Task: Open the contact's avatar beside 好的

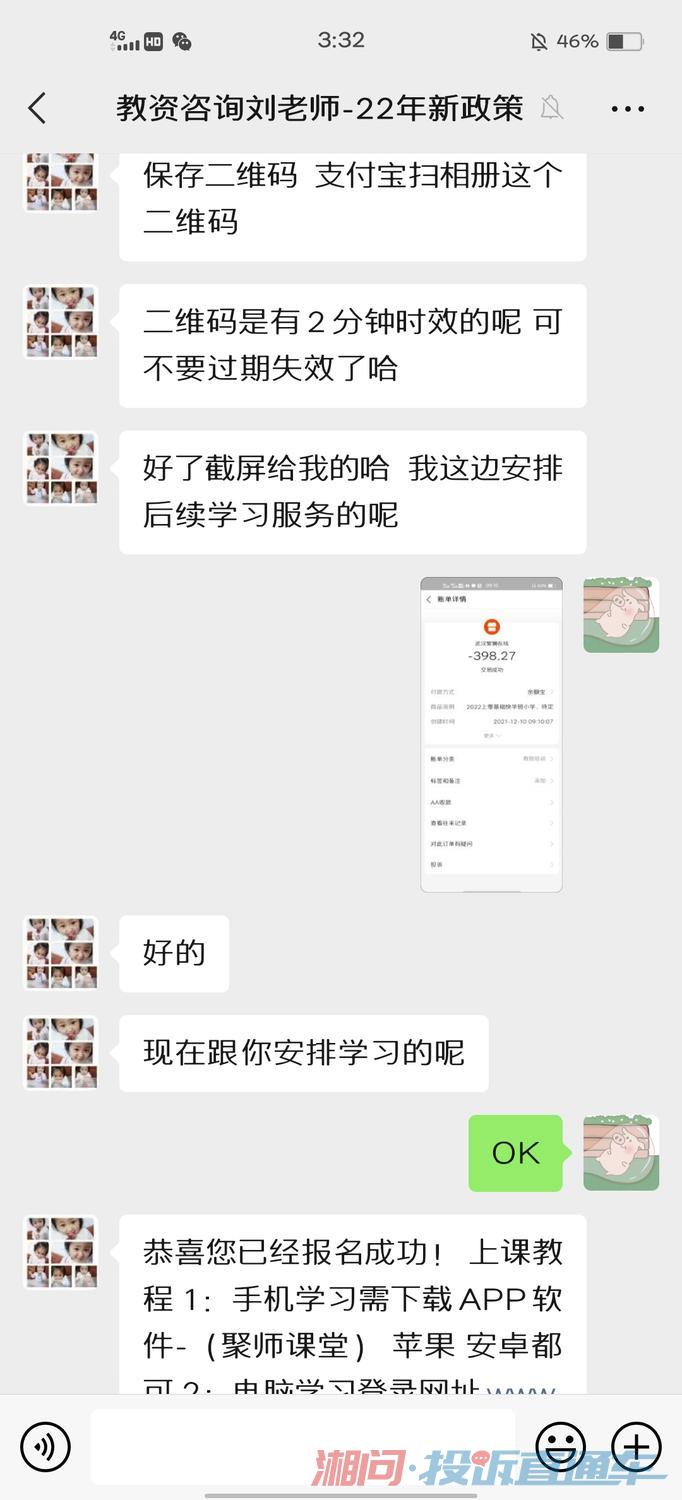Action: pyautogui.click(x=61, y=953)
